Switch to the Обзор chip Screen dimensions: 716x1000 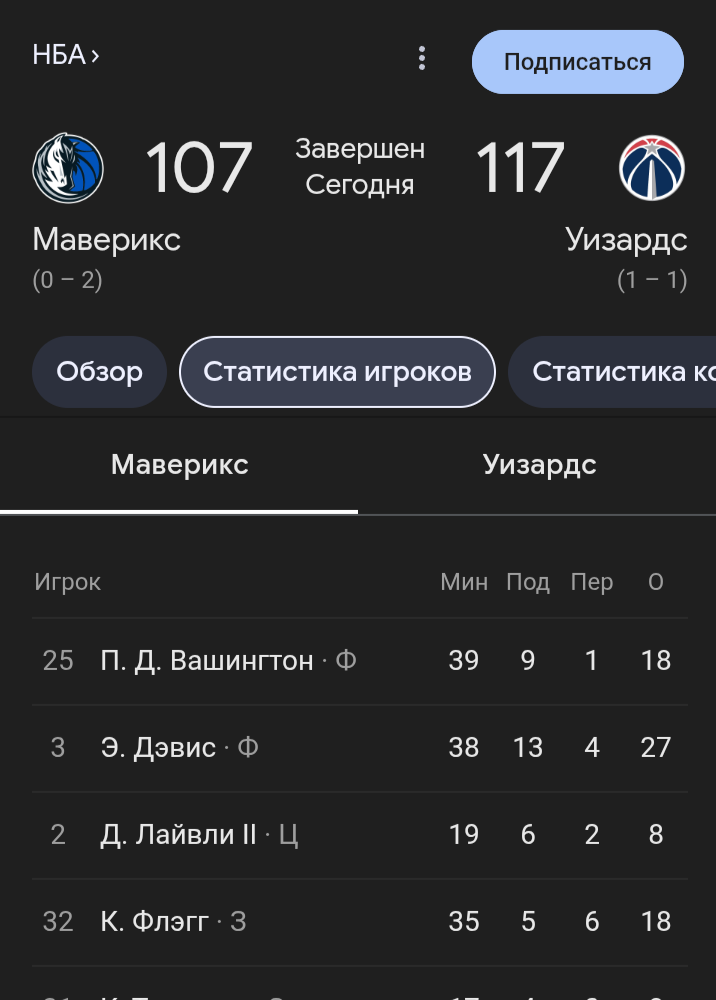pyautogui.click(x=99, y=373)
